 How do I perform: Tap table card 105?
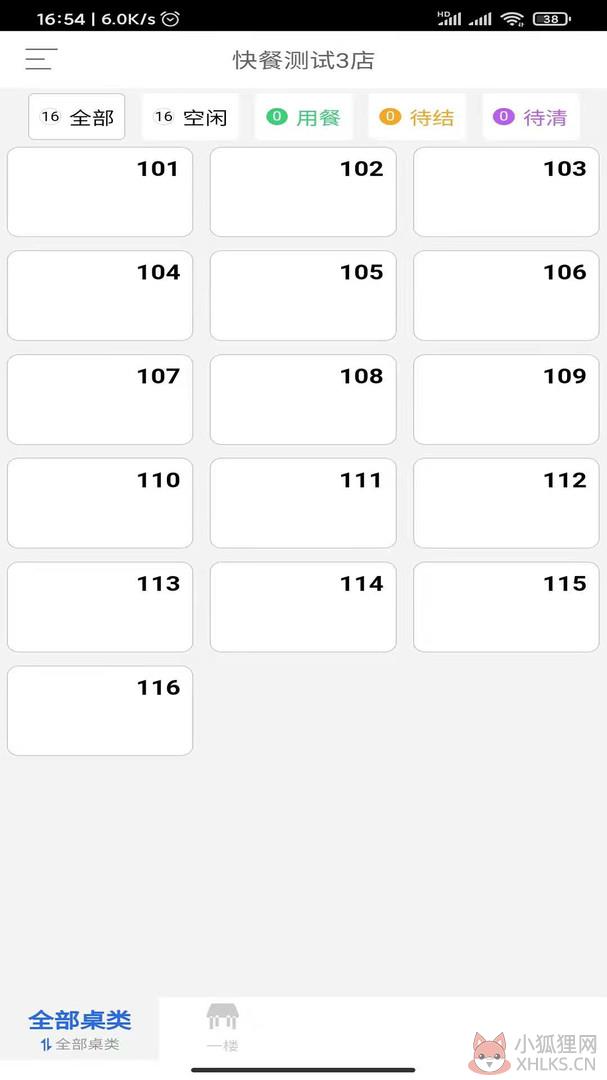tap(303, 295)
